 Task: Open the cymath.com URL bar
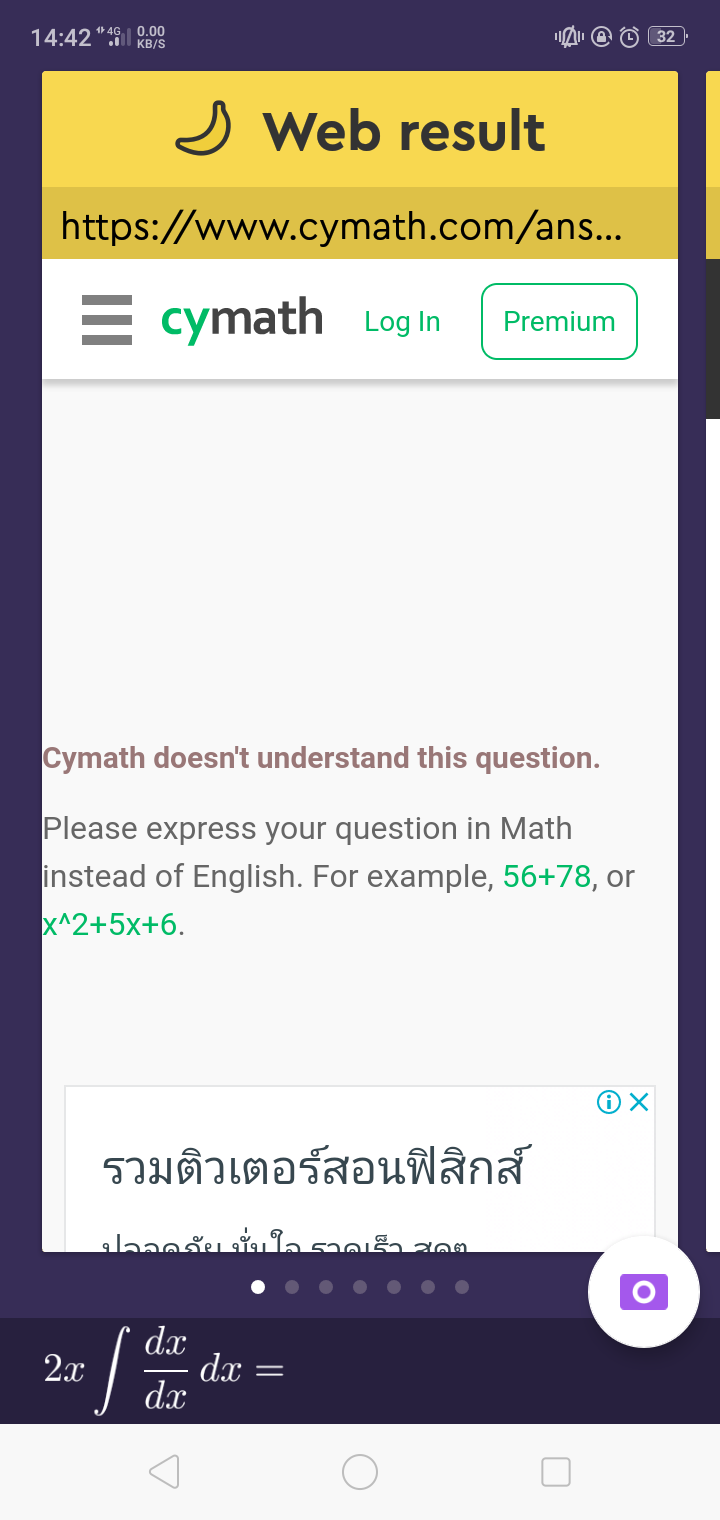[360, 224]
